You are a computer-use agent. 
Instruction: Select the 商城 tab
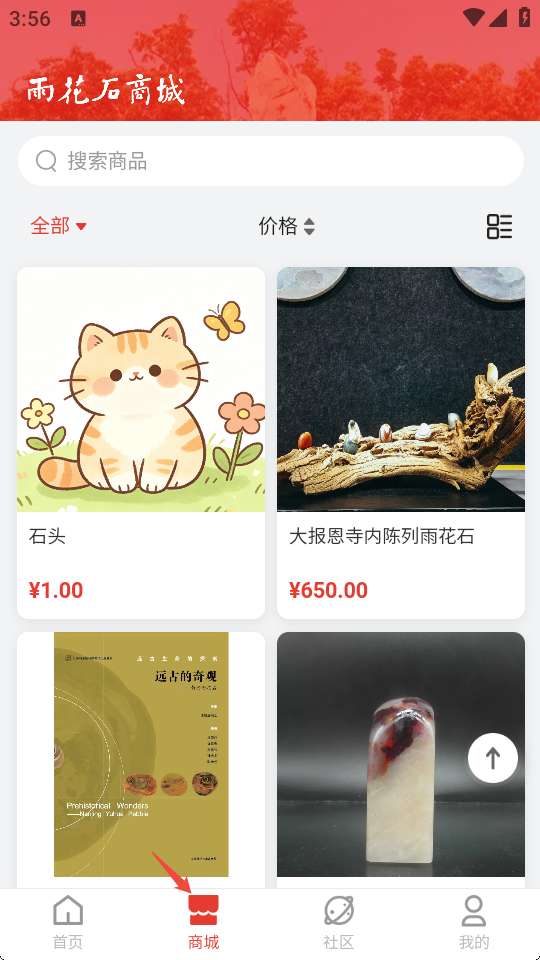point(203,922)
